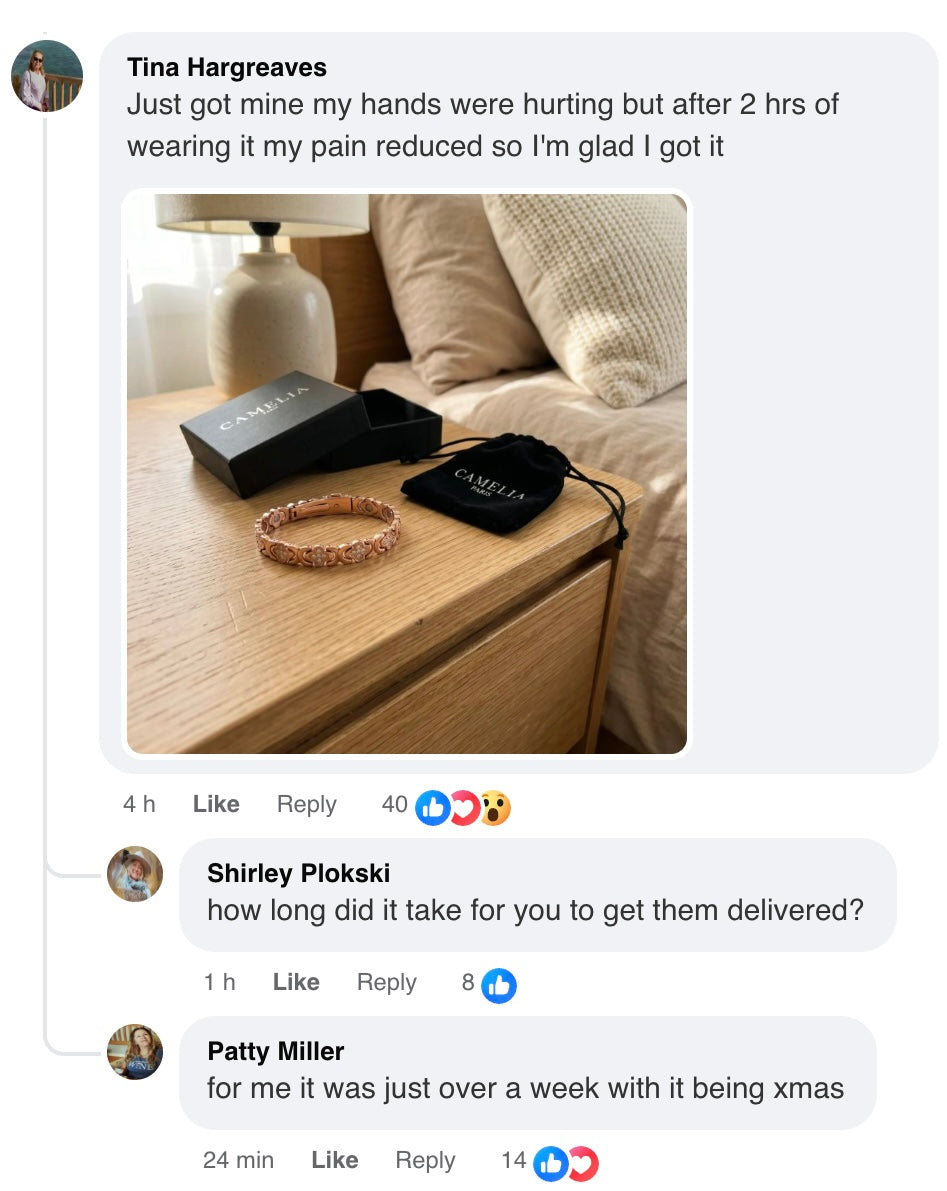Open the bracelet photo in Tina's comment

click(x=406, y=473)
